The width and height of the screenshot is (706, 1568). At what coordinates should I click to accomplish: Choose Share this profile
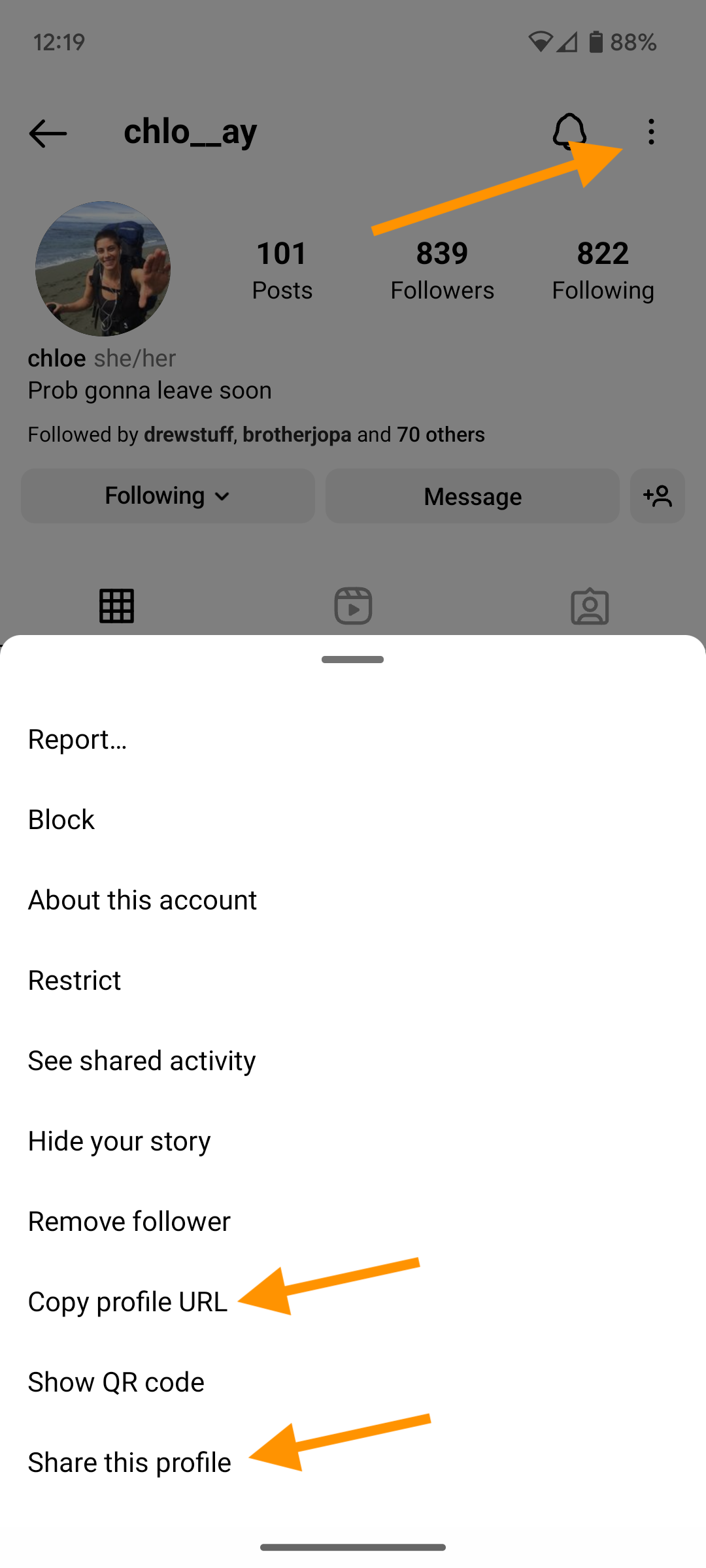(129, 1462)
